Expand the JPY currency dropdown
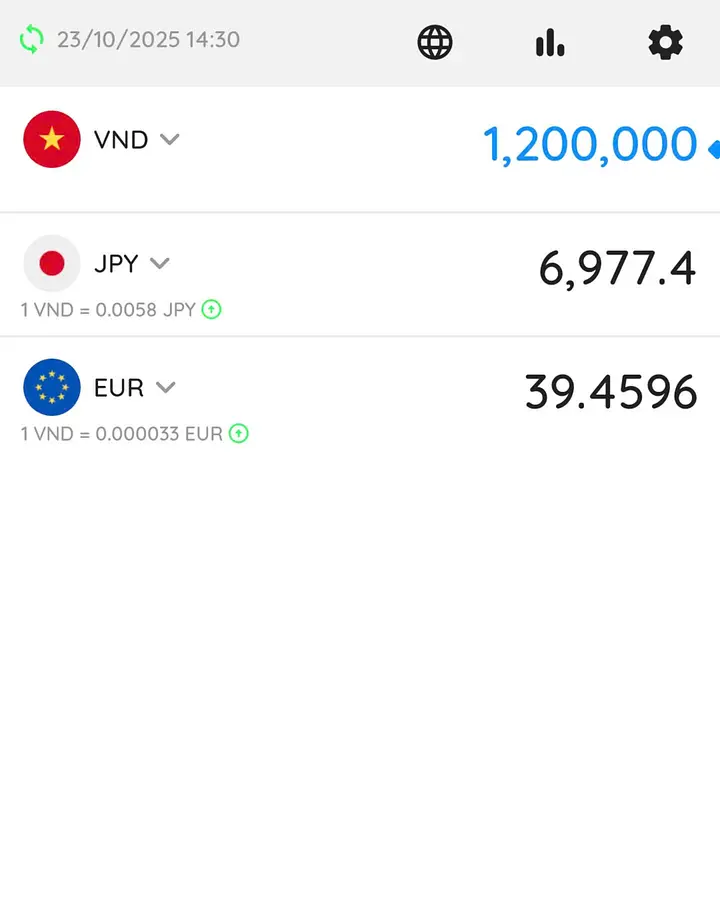The width and height of the screenshot is (720, 900). pyautogui.click(x=160, y=264)
